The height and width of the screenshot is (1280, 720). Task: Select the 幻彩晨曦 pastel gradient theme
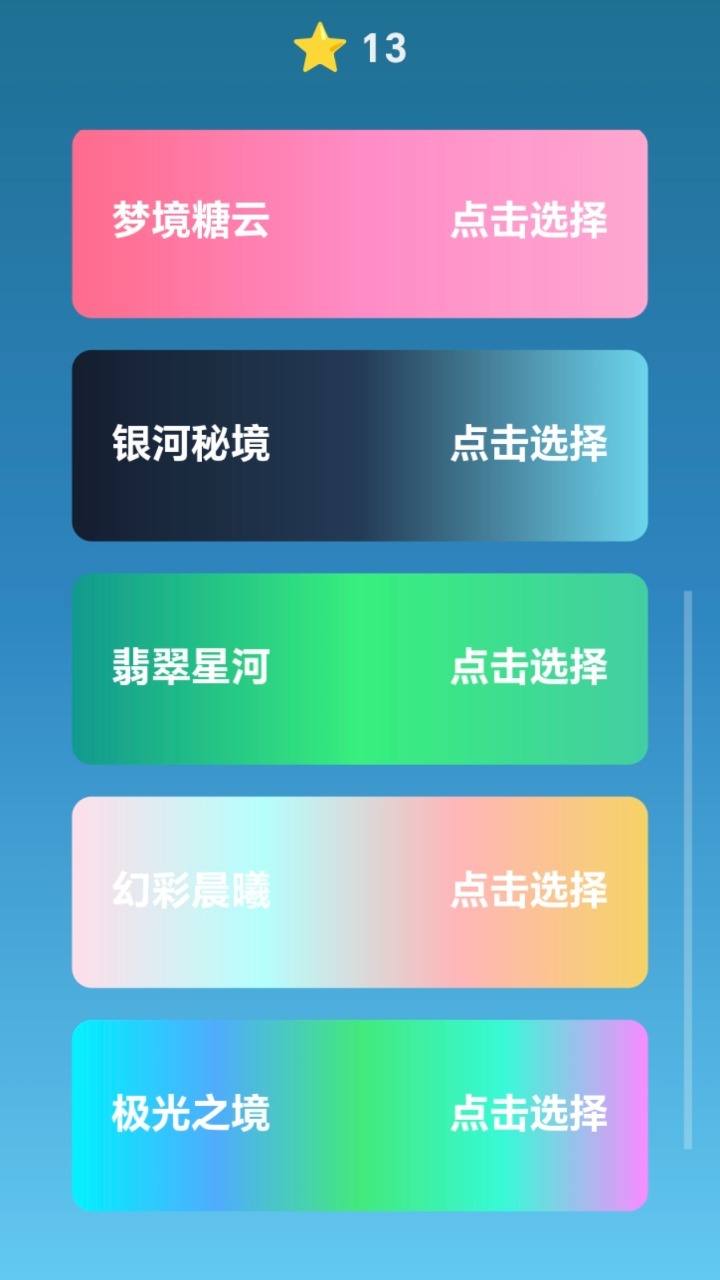pyautogui.click(x=358, y=891)
